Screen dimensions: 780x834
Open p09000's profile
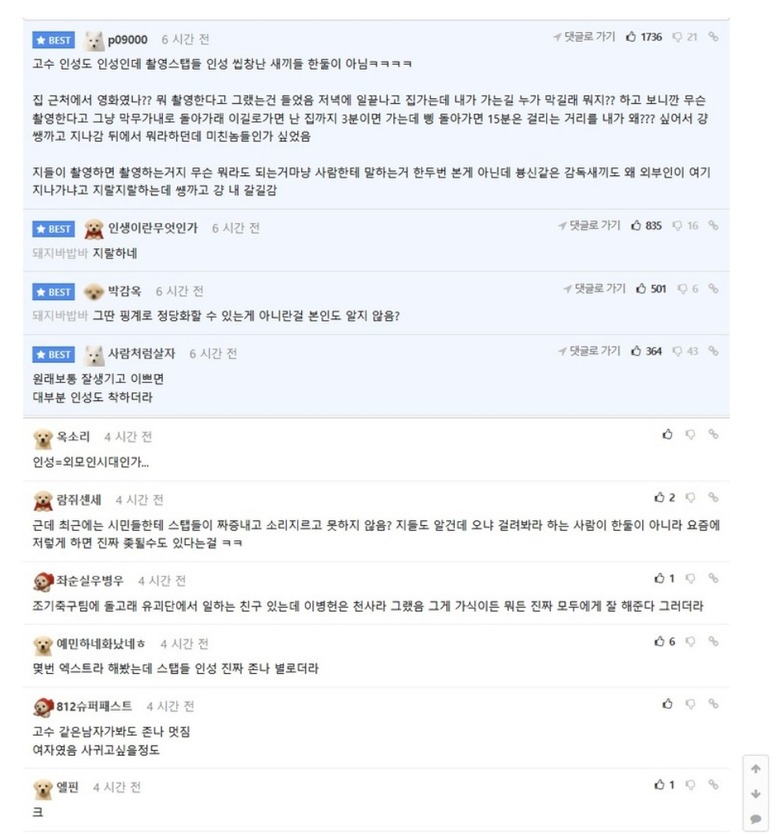point(127,40)
